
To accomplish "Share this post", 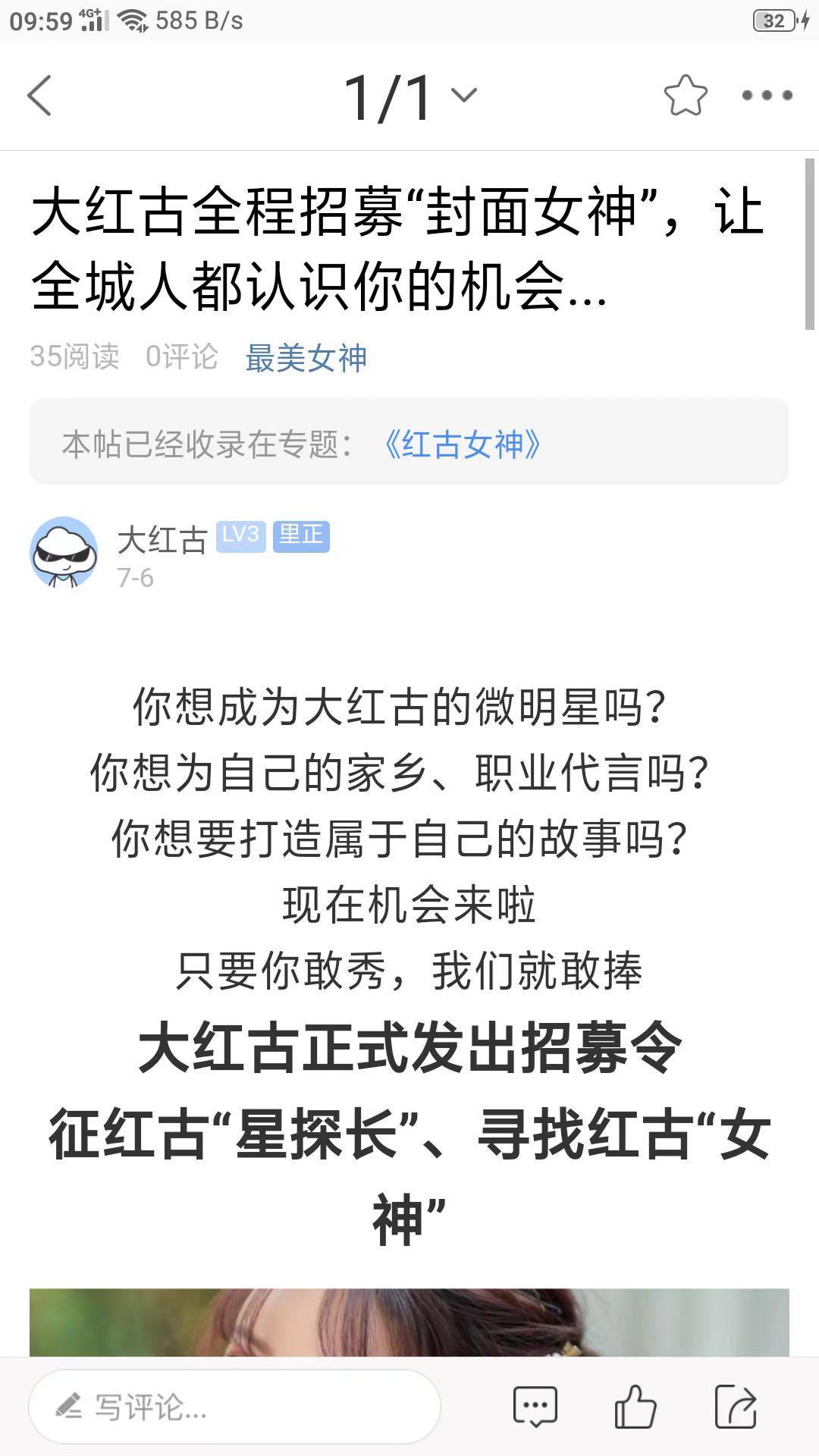I will tap(736, 1407).
